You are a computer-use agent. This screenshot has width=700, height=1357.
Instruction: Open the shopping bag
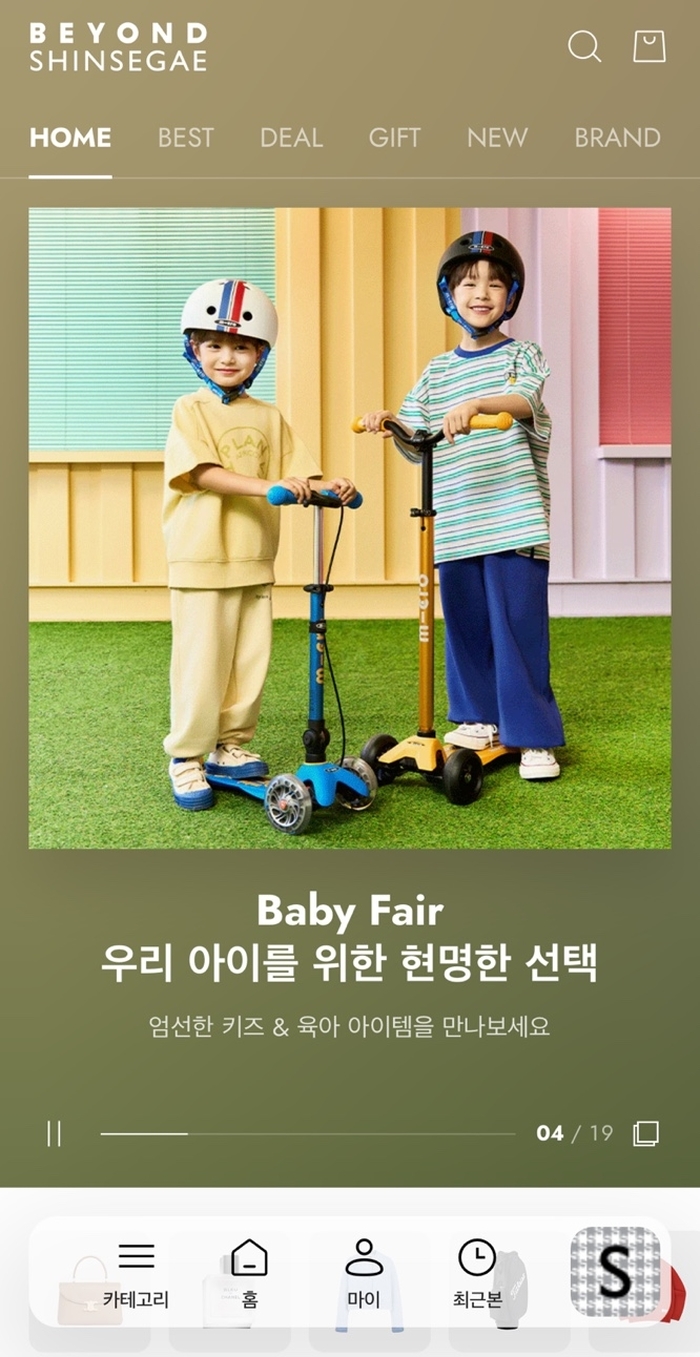(x=649, y=46)
